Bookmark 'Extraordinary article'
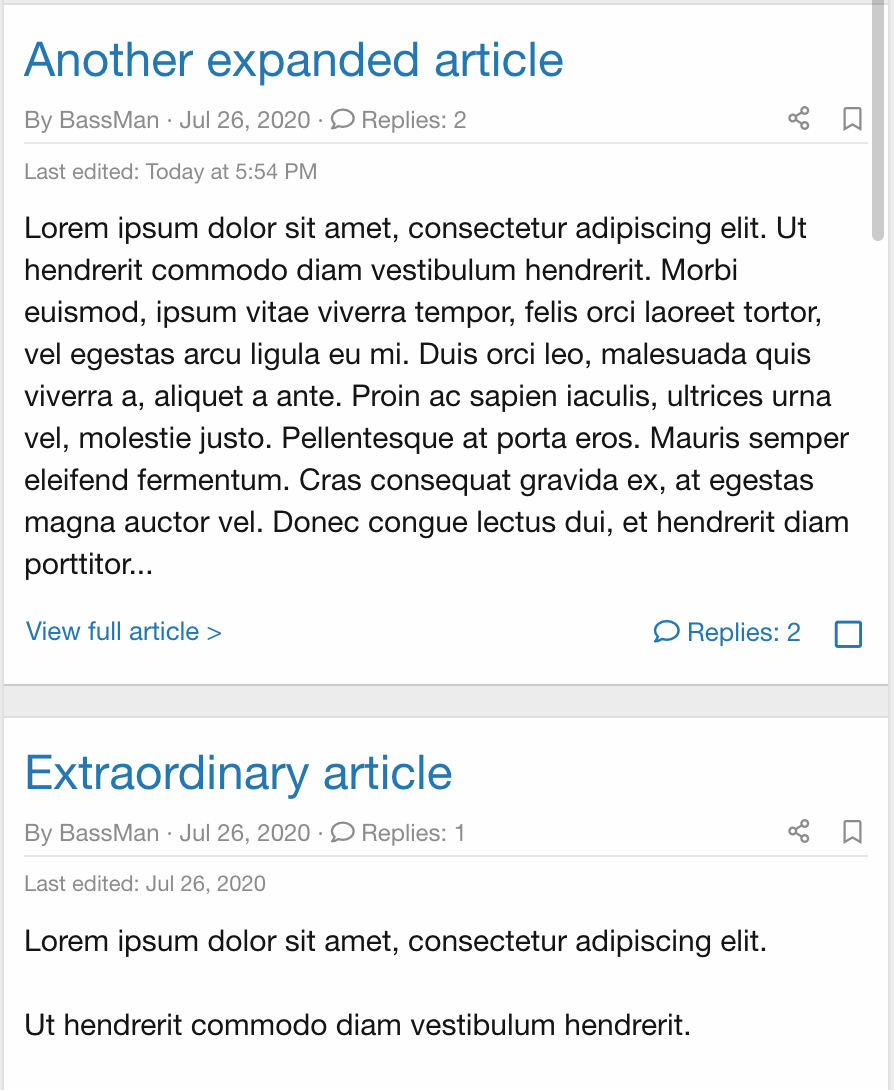 pos(852,831)
